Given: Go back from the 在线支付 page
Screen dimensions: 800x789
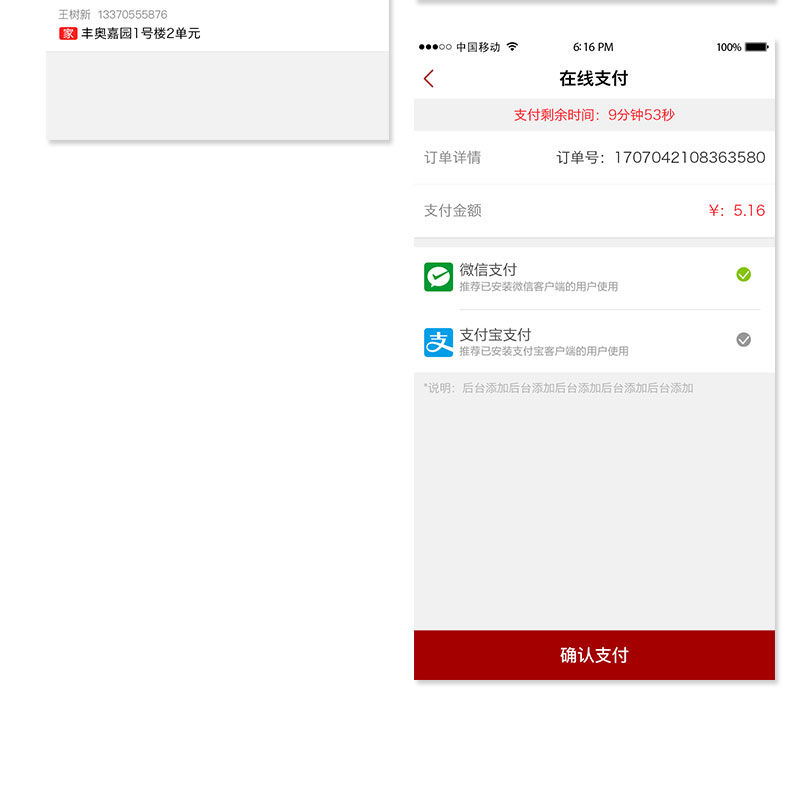Looking at the screenshot, I should [x=429, y=79].
